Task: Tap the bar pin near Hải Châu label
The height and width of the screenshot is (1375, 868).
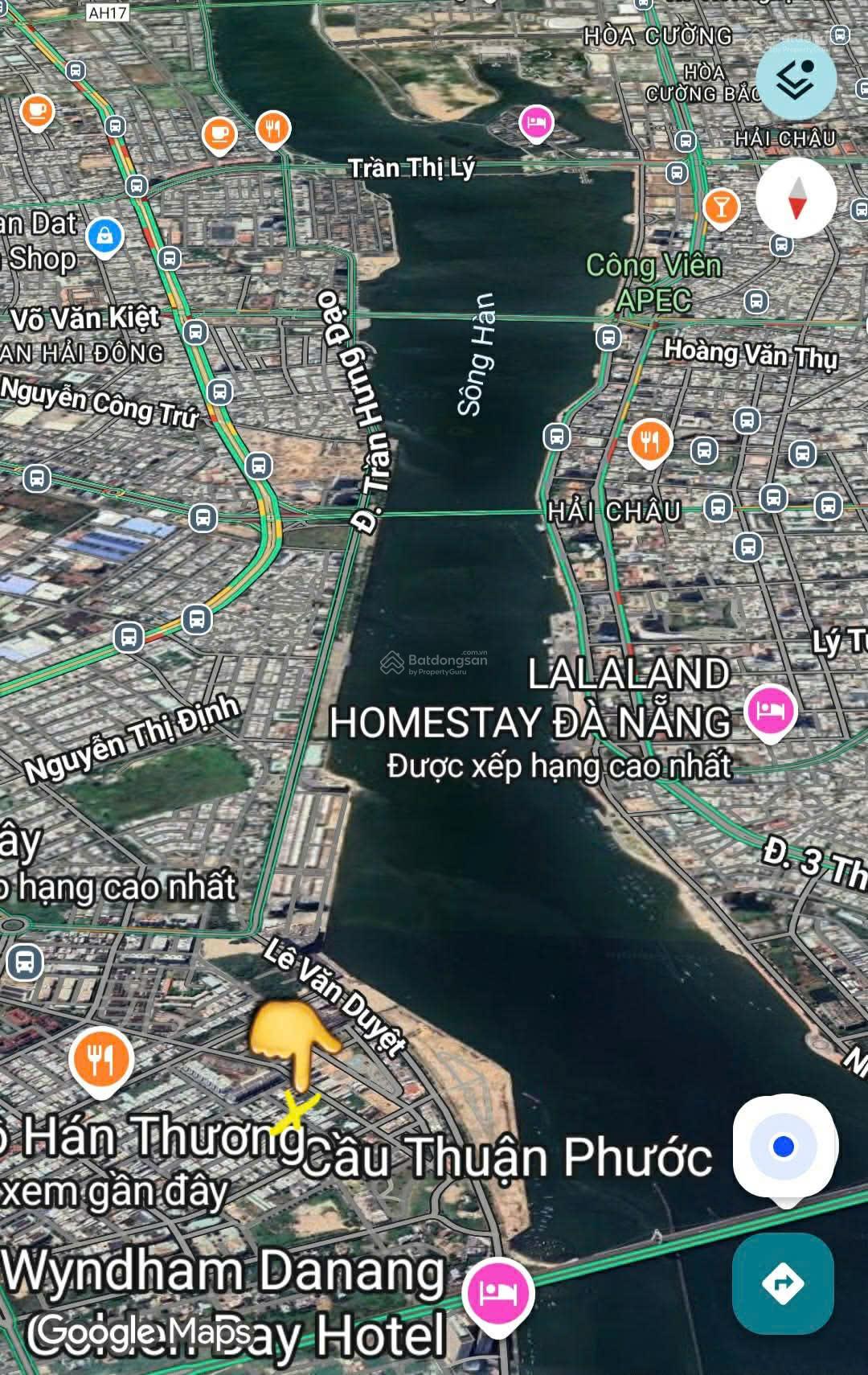Action: pyautogui.click(x=721, y=207)
